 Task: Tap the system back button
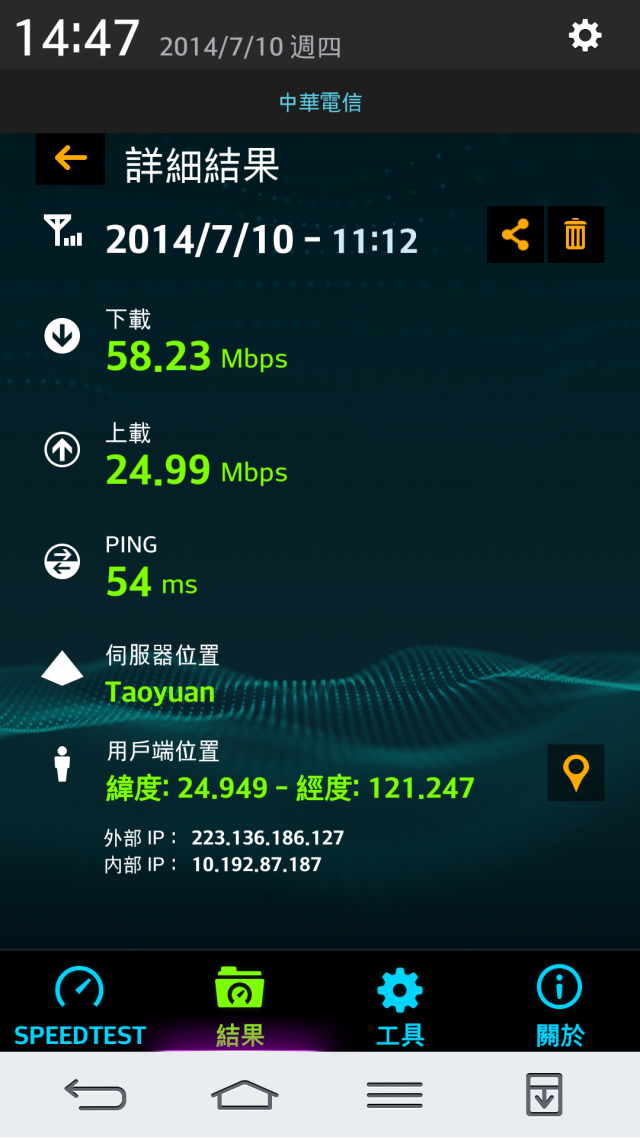(95, 1095)
